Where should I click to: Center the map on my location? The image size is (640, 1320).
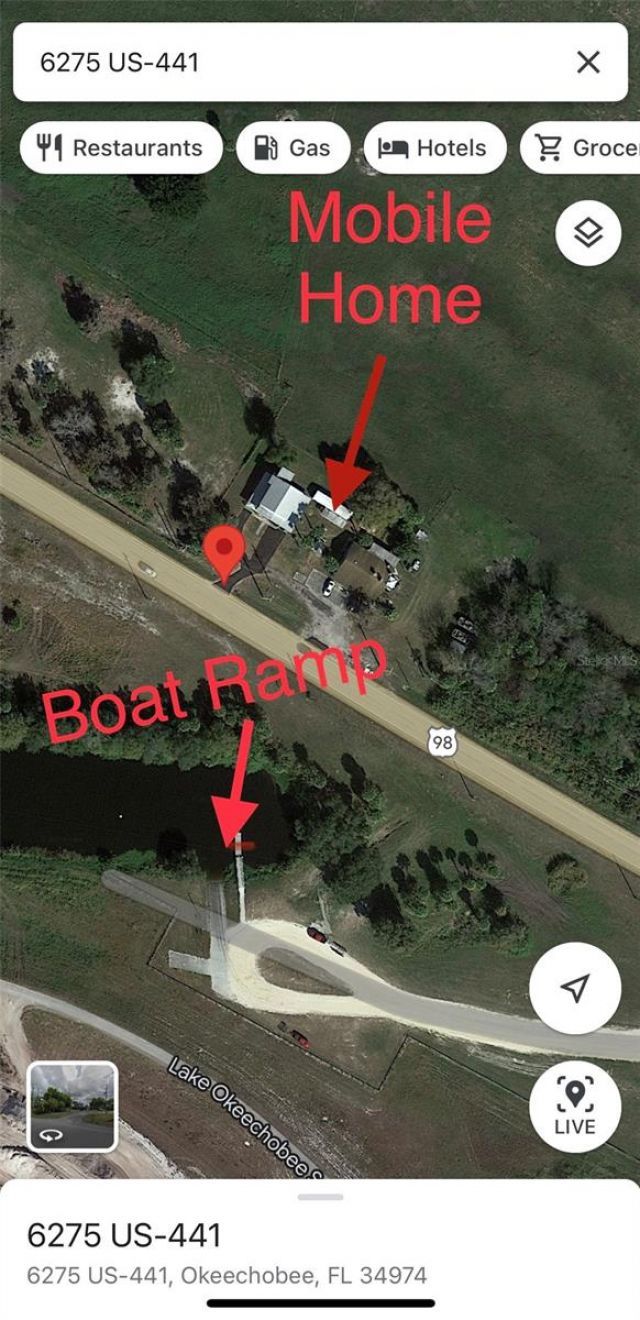tap(574, 989)
